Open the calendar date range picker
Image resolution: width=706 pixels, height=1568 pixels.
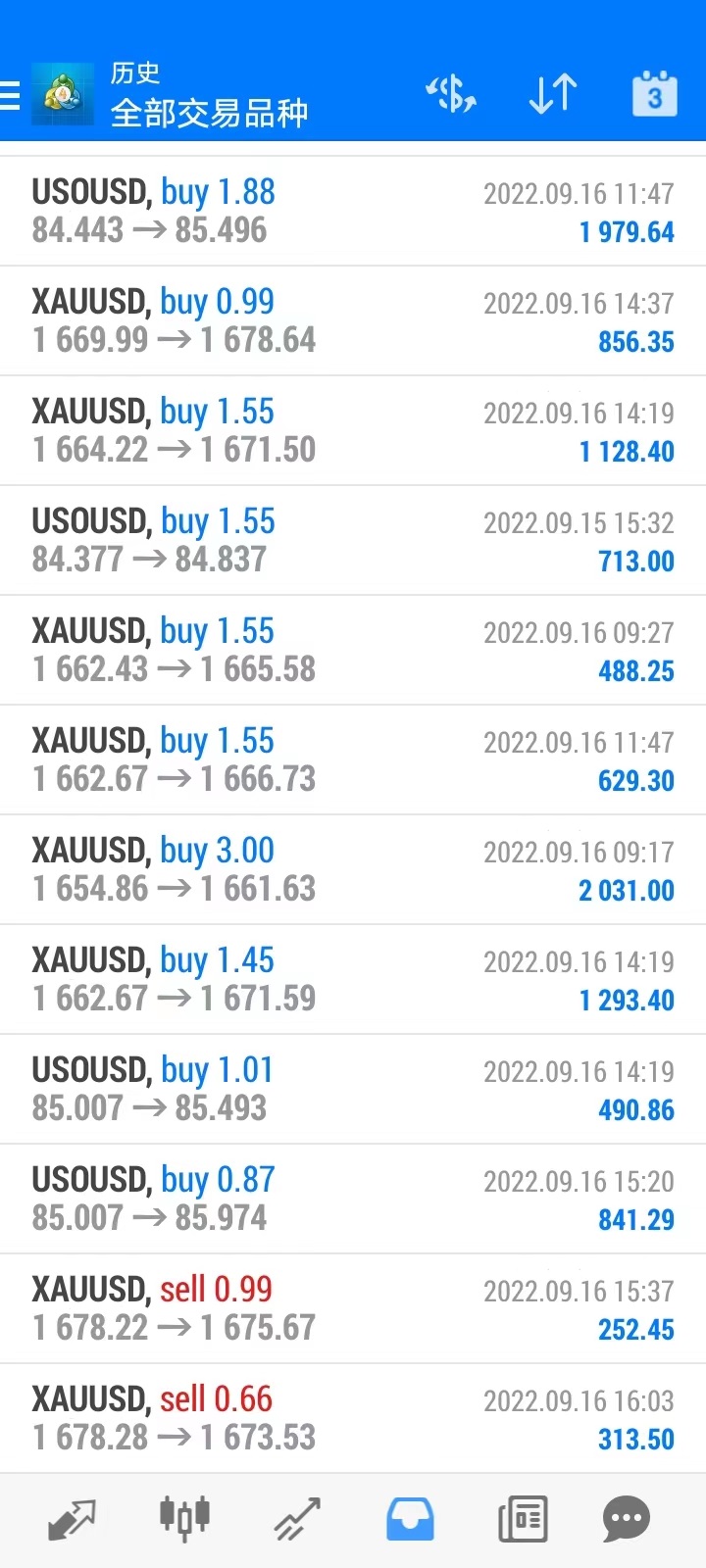click(655, 94)
